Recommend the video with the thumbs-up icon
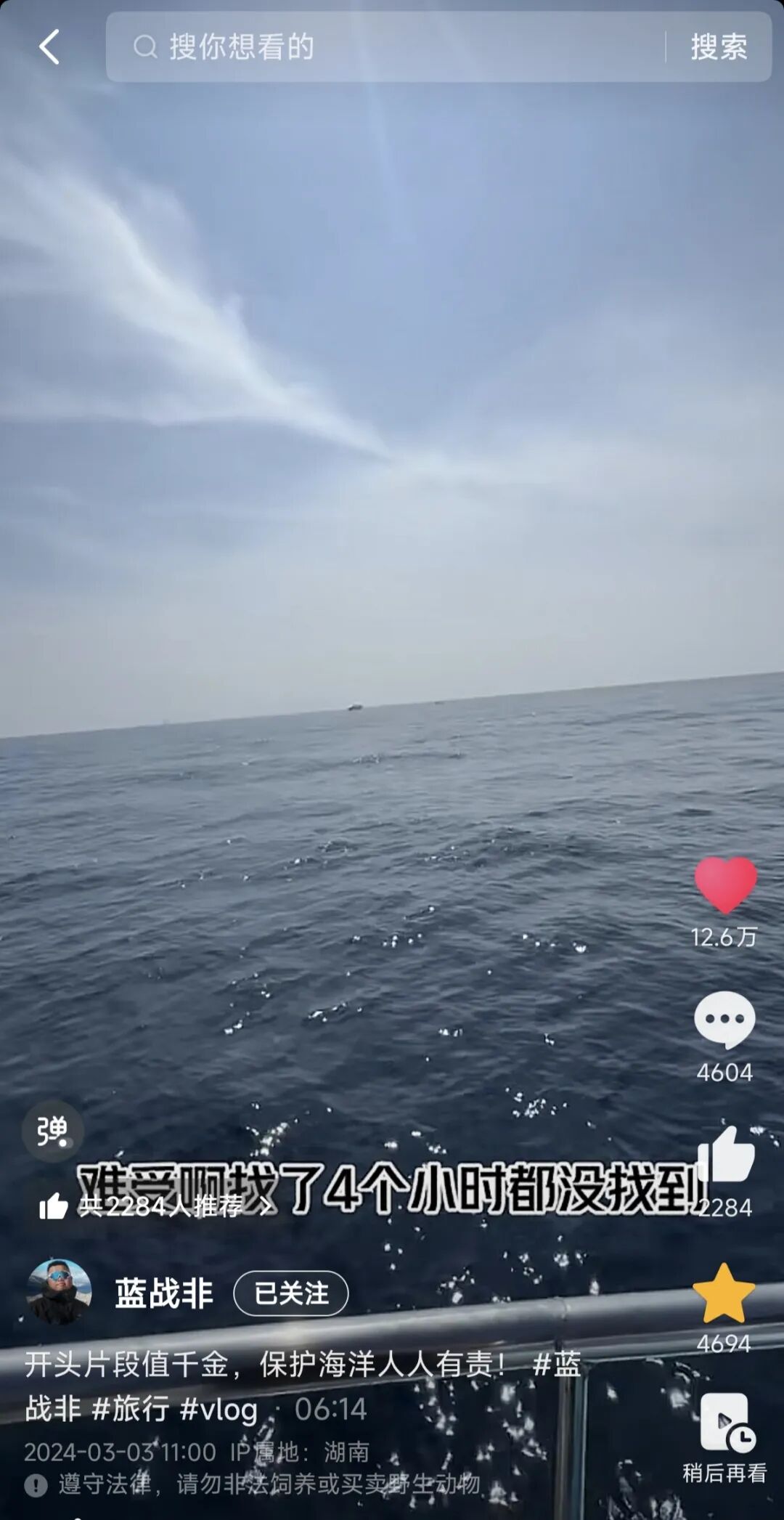 tap(726, 1155)
